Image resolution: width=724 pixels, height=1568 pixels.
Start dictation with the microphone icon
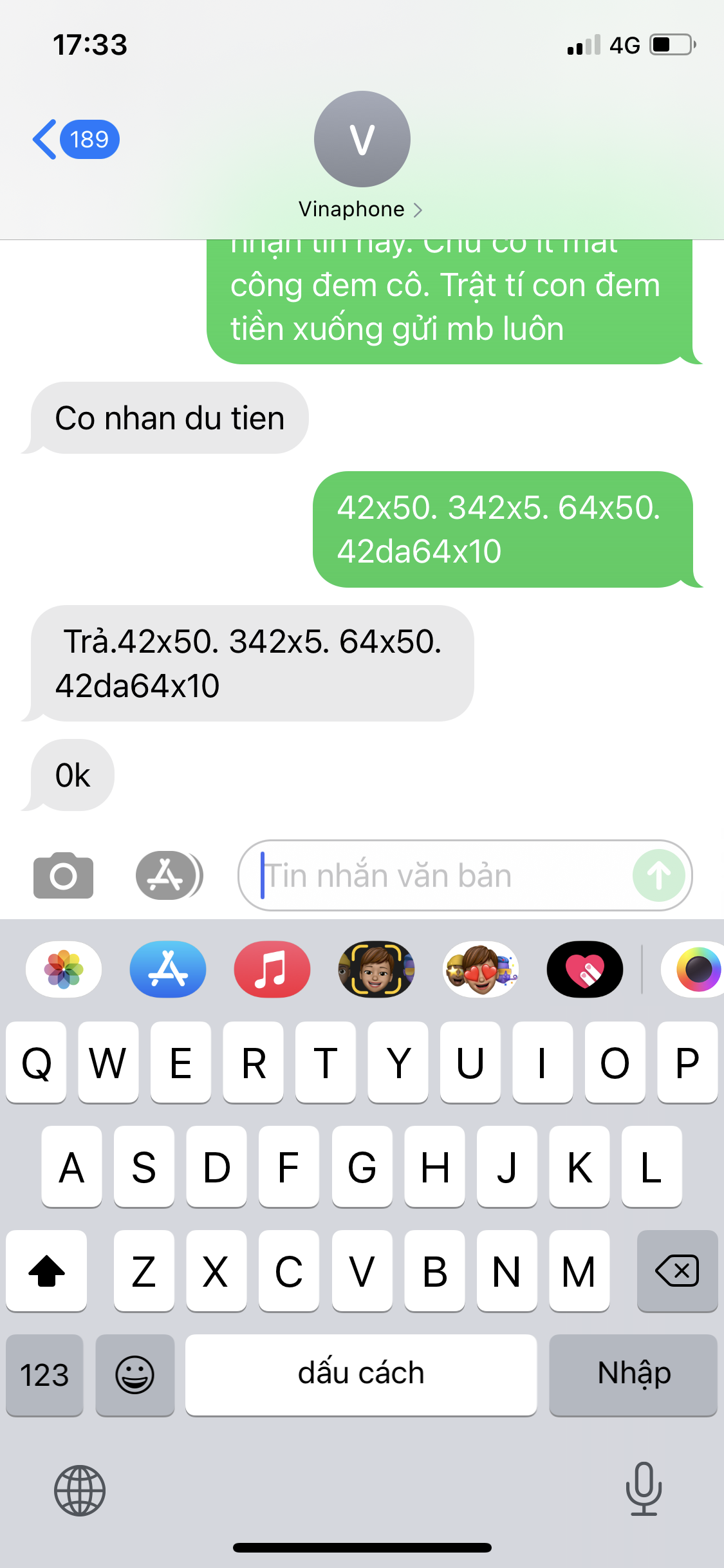(x=644, y=1489)
